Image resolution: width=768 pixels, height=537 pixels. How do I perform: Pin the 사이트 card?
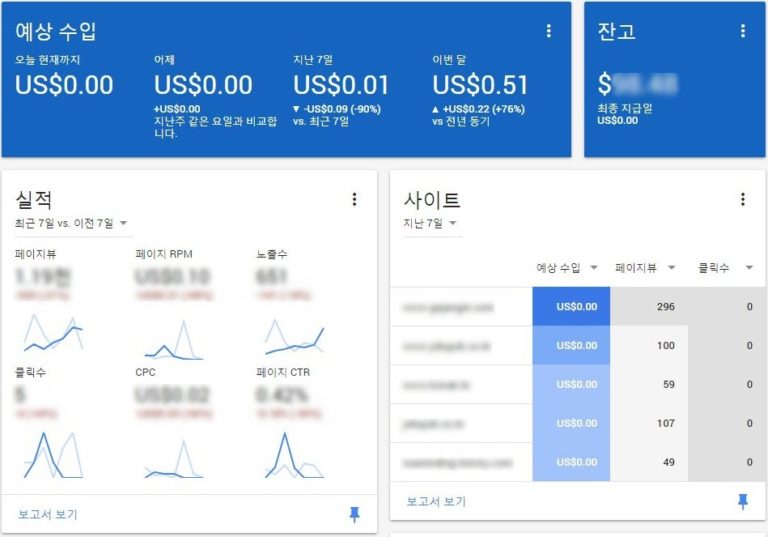(742, 501)
